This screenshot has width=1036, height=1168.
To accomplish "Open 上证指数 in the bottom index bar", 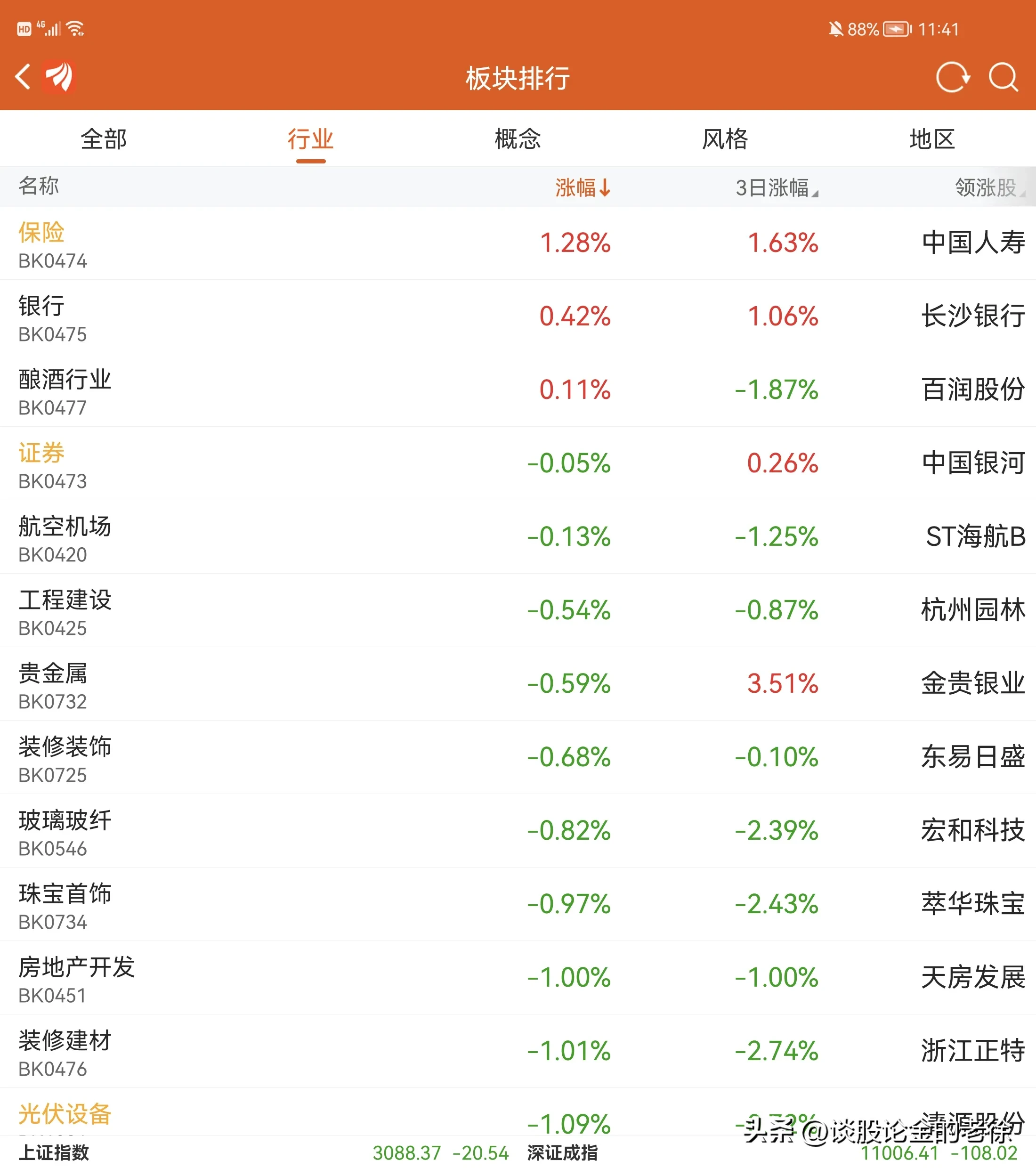I will (x=54, y=1152).
